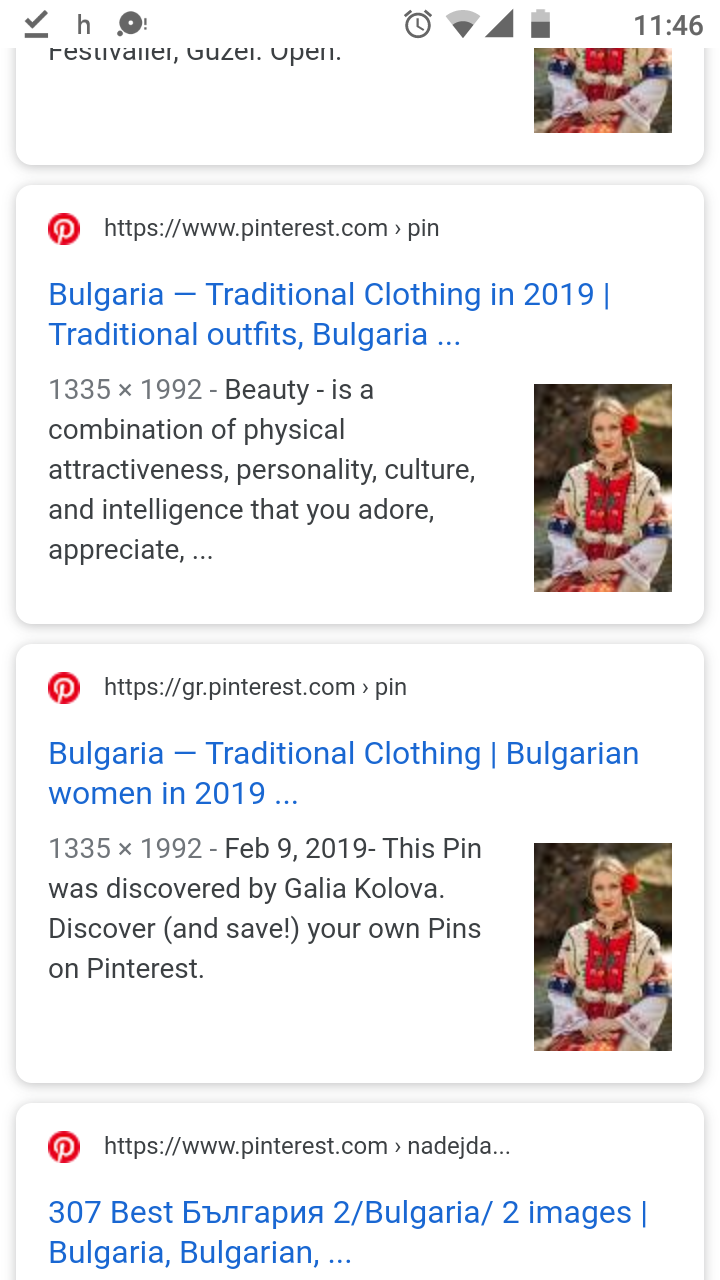Open "Bulgaria — Traditional Clothing in 2019" result
Viewport: 720px width, 1280px height.
(x=329, y=314)
